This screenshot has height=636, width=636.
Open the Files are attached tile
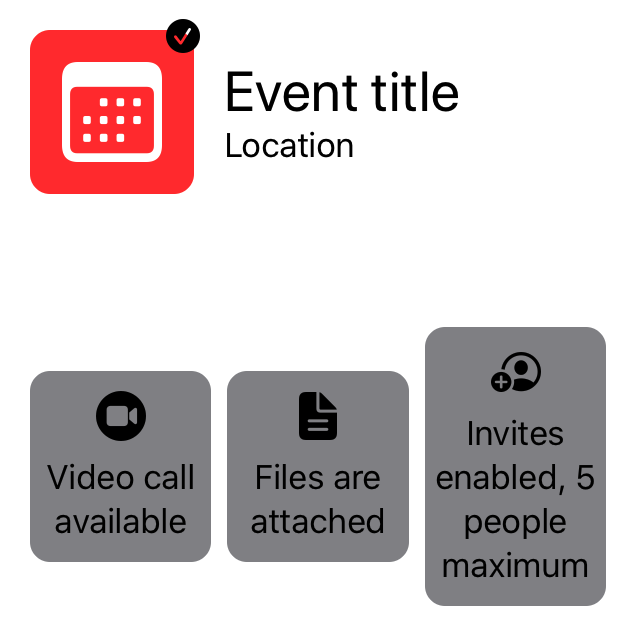(x=318, y=466)
